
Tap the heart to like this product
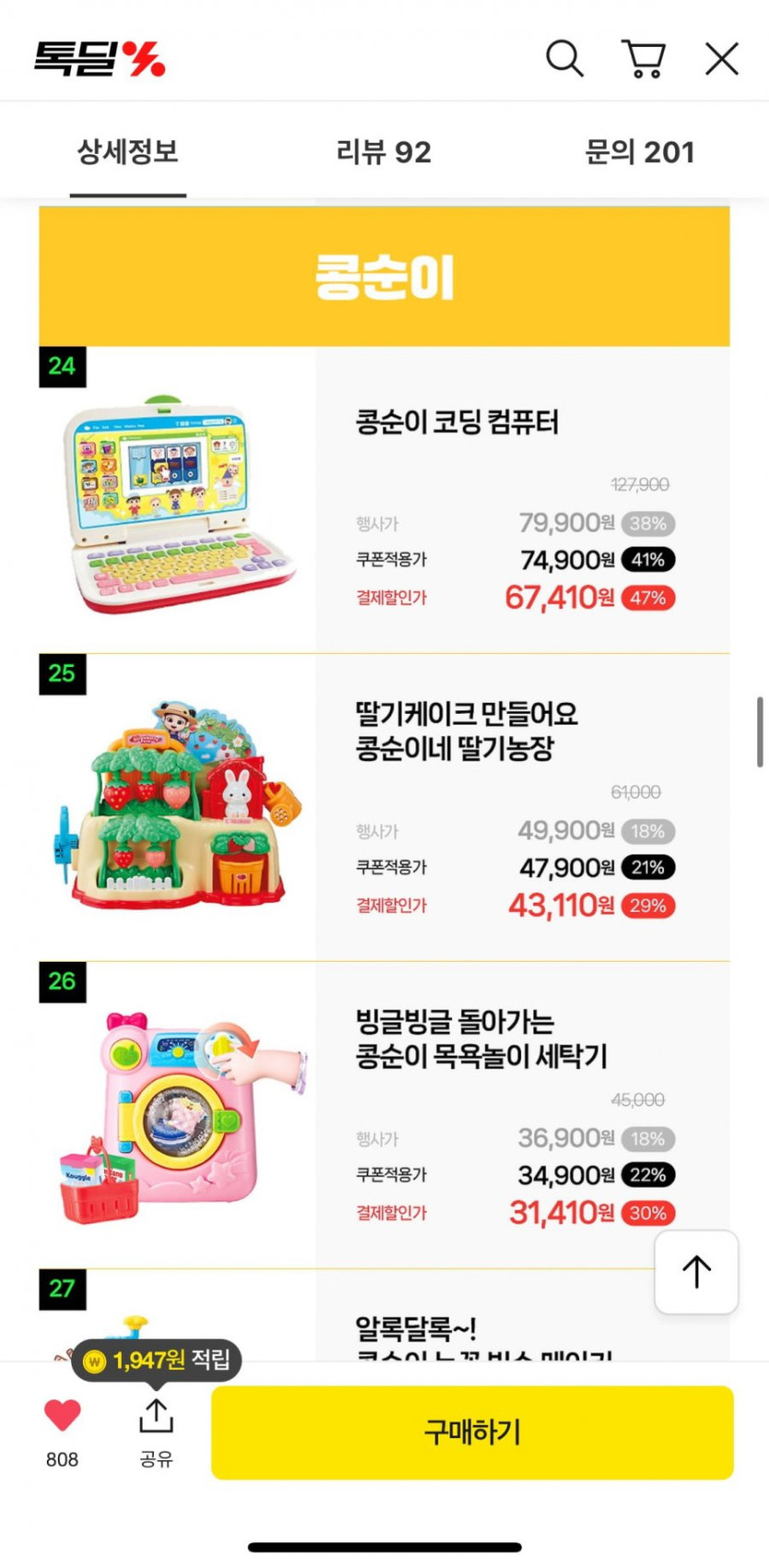tap(63, 1415)
